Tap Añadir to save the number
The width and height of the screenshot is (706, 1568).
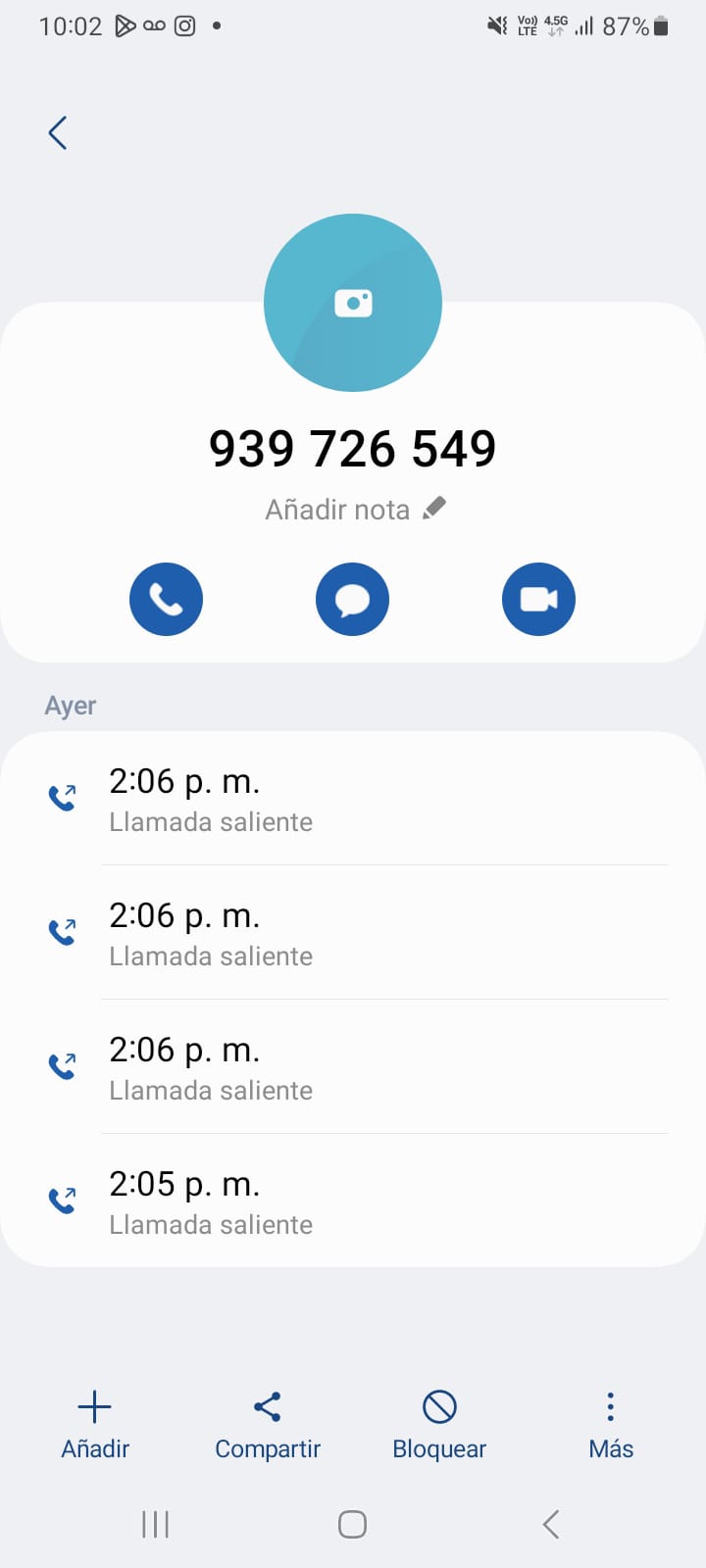click(95, 1424)
